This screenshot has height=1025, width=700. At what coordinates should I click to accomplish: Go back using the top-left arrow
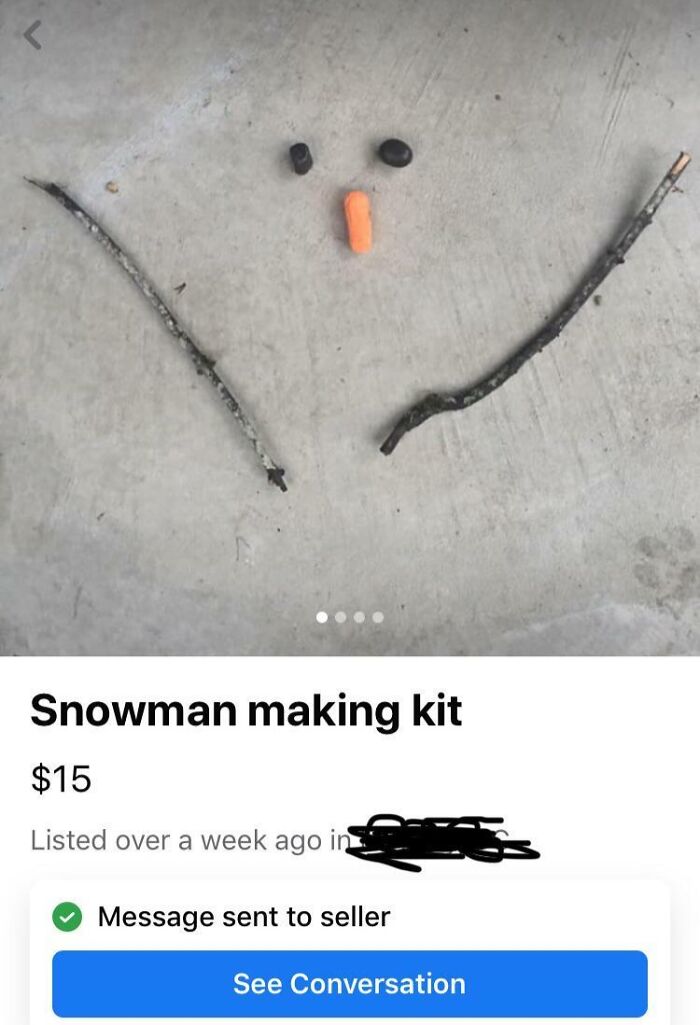tap(33, 36)
